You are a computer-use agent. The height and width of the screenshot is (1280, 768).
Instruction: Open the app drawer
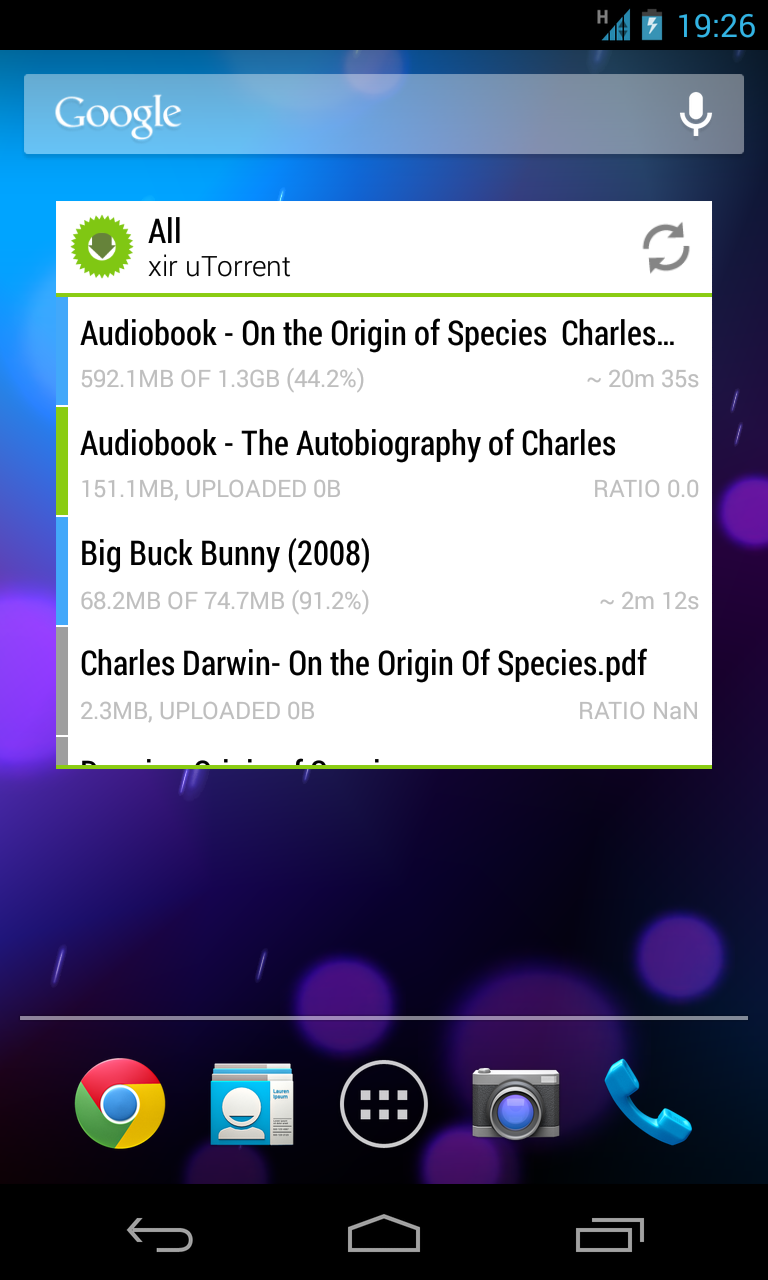click(x=384, y=1103)
